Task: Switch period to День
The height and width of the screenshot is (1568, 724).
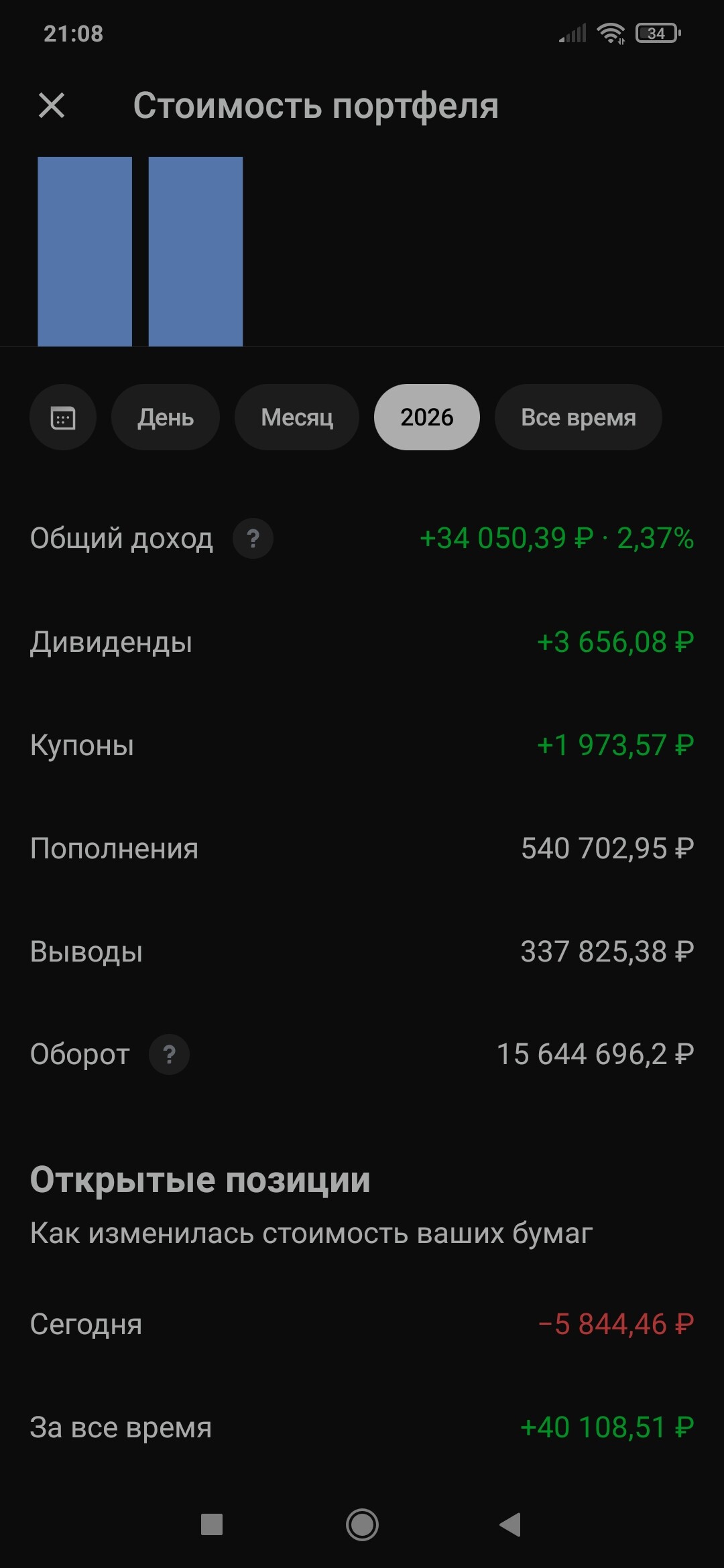Action: [165, 417]
